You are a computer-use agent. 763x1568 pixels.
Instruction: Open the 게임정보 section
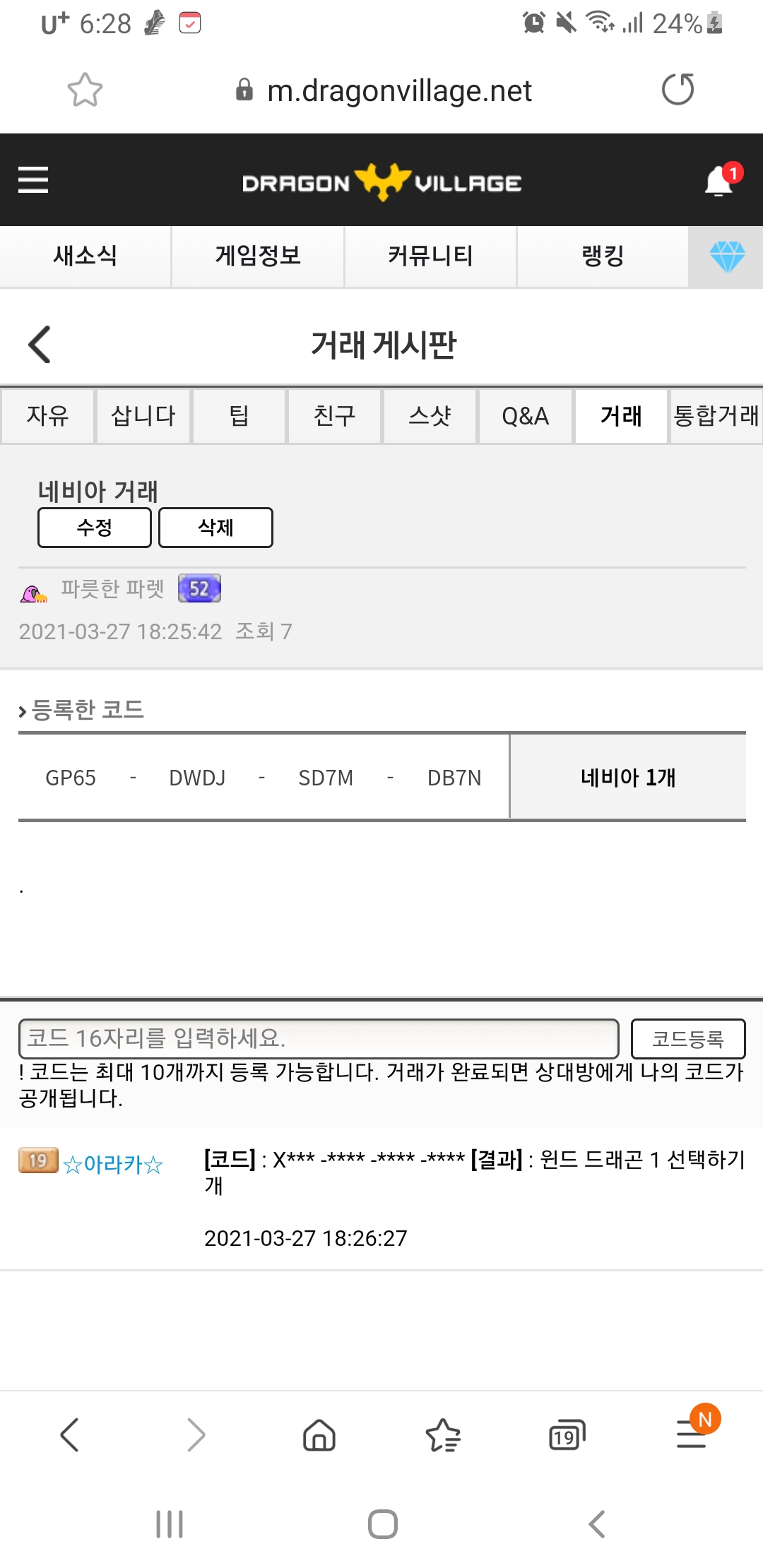[x=258, y=256]
